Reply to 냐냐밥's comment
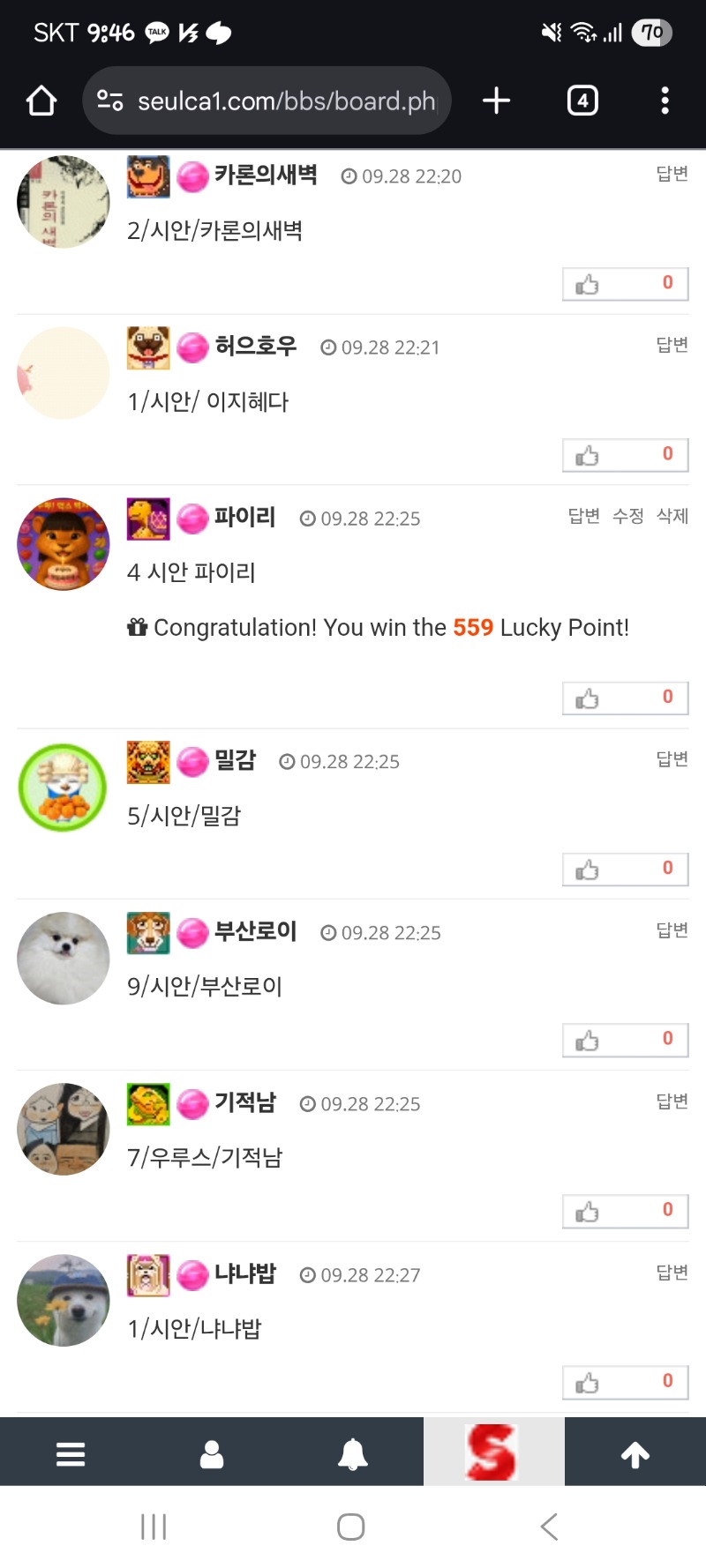Screen dimensions: 706x1568 click(x=672, y=1273)
